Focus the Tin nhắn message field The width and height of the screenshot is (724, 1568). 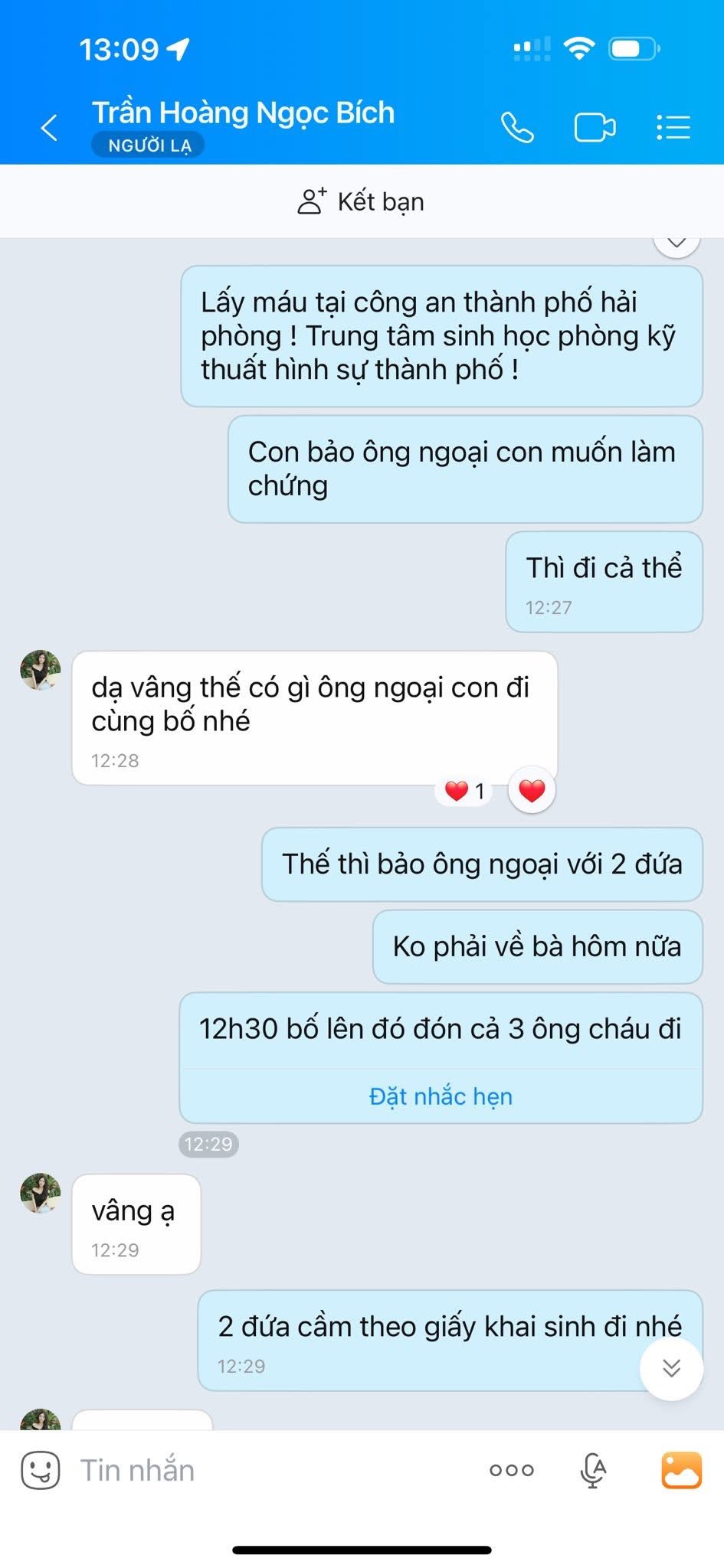point(268,1470)
